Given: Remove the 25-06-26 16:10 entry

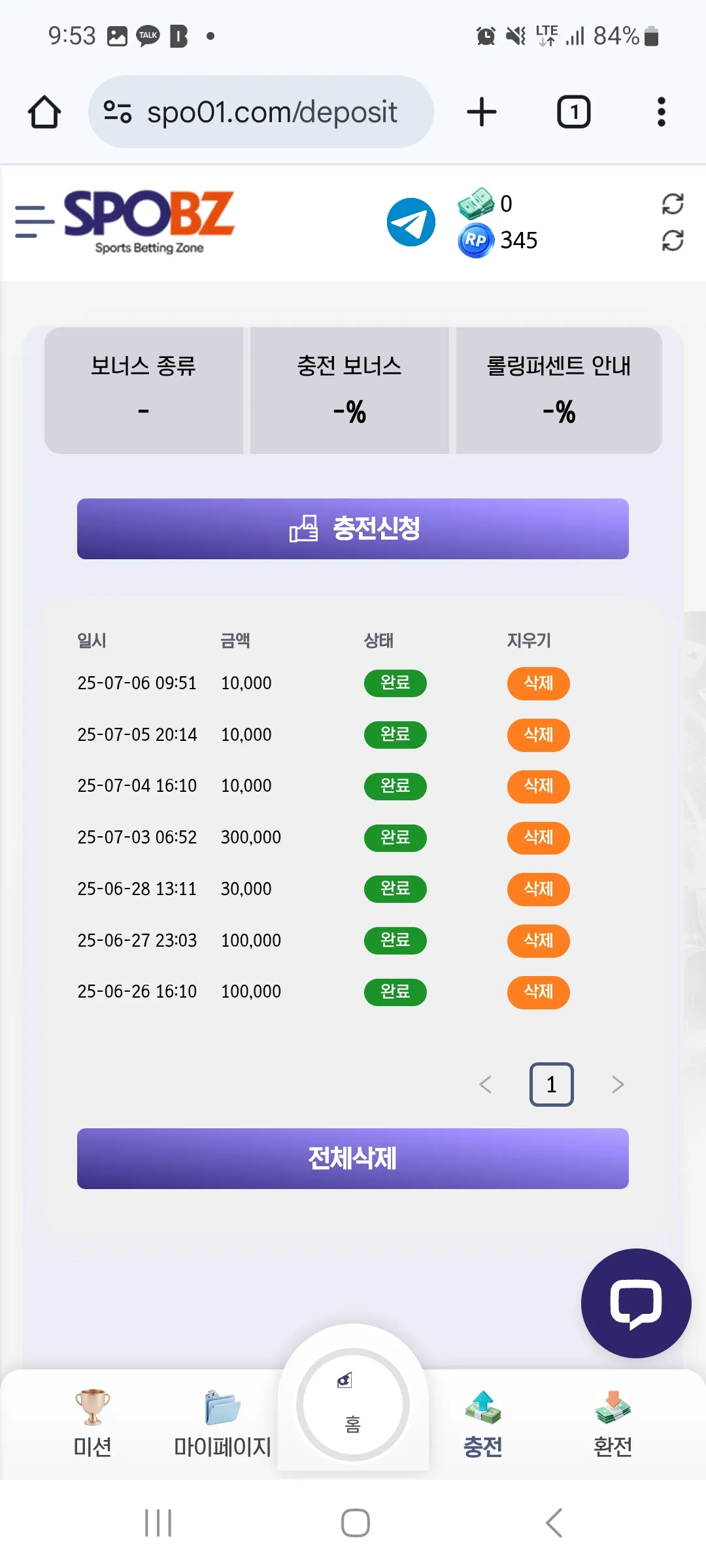Looking at the screenshot, I should tap(539, 992).
